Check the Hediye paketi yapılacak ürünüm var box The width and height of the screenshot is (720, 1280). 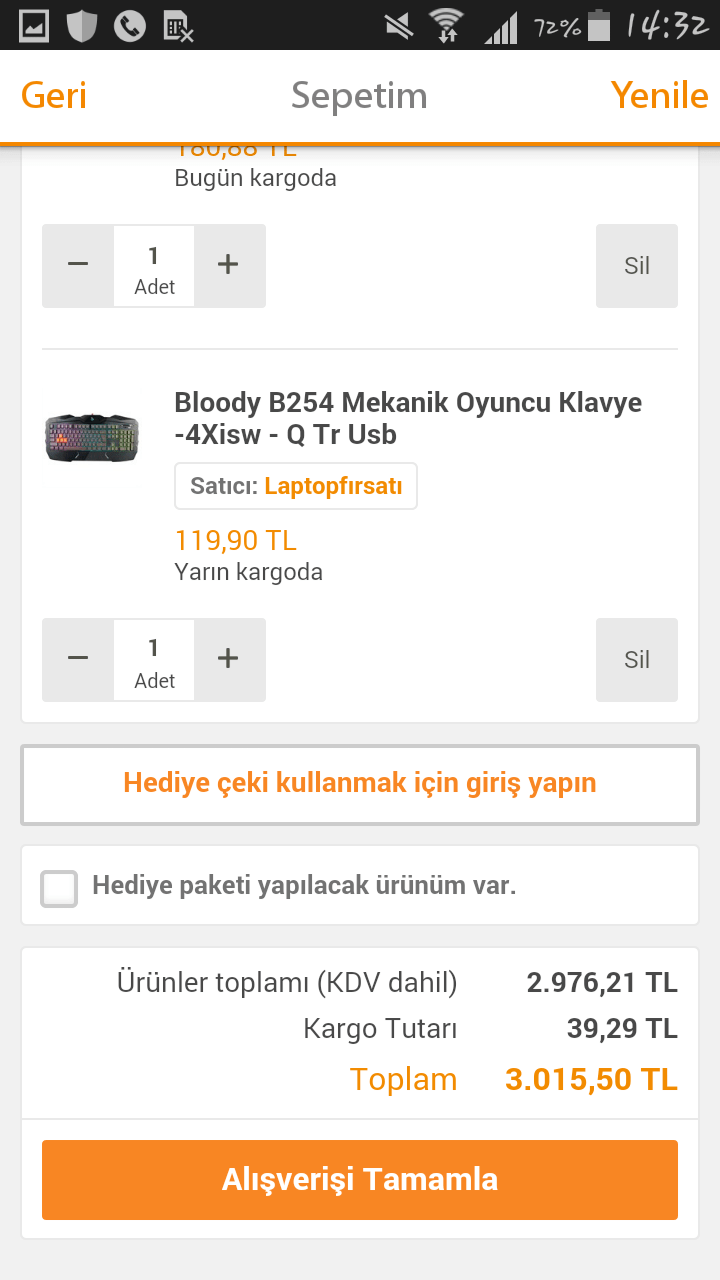(59, 888)
